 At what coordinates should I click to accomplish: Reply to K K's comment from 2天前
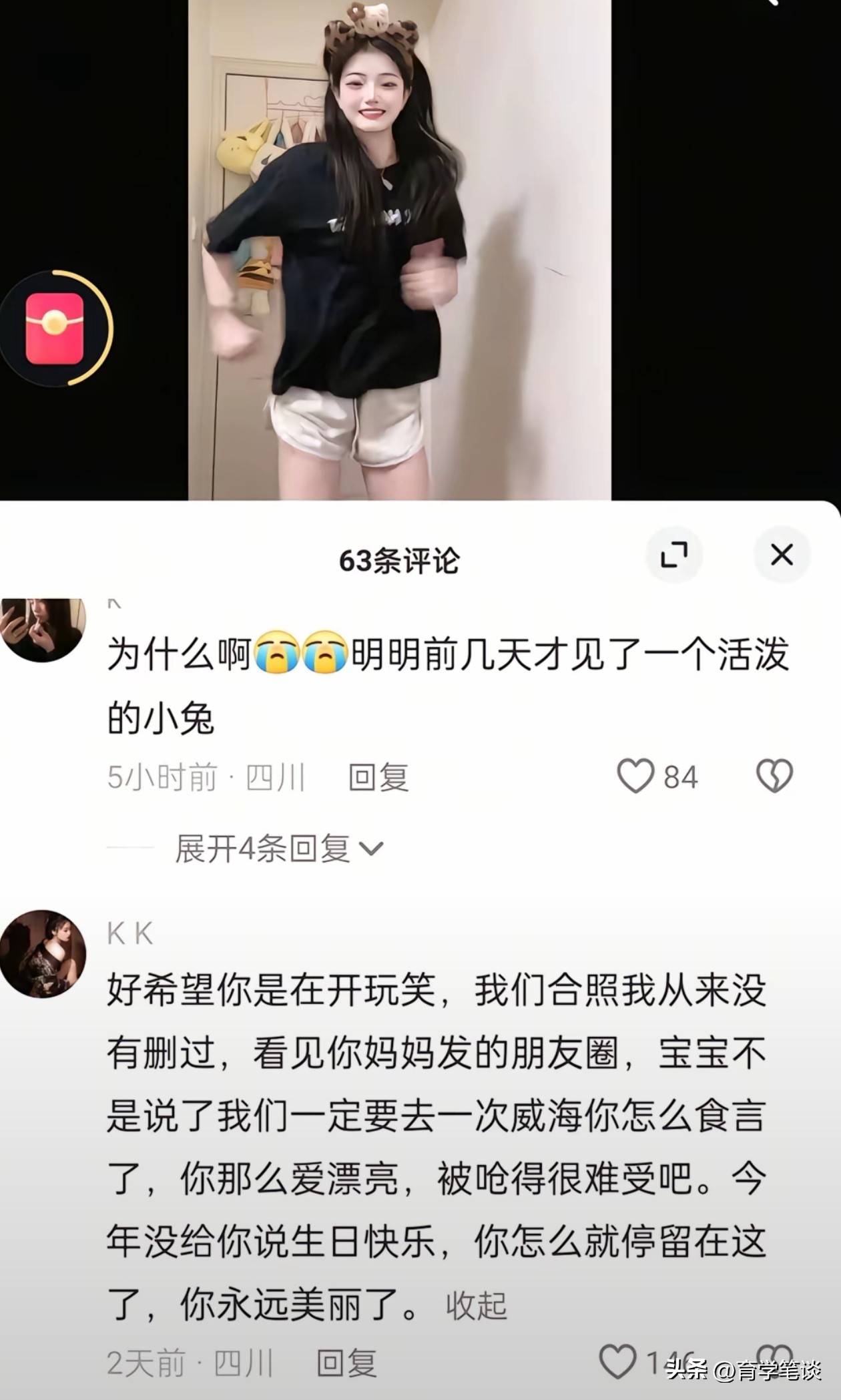346,1363
